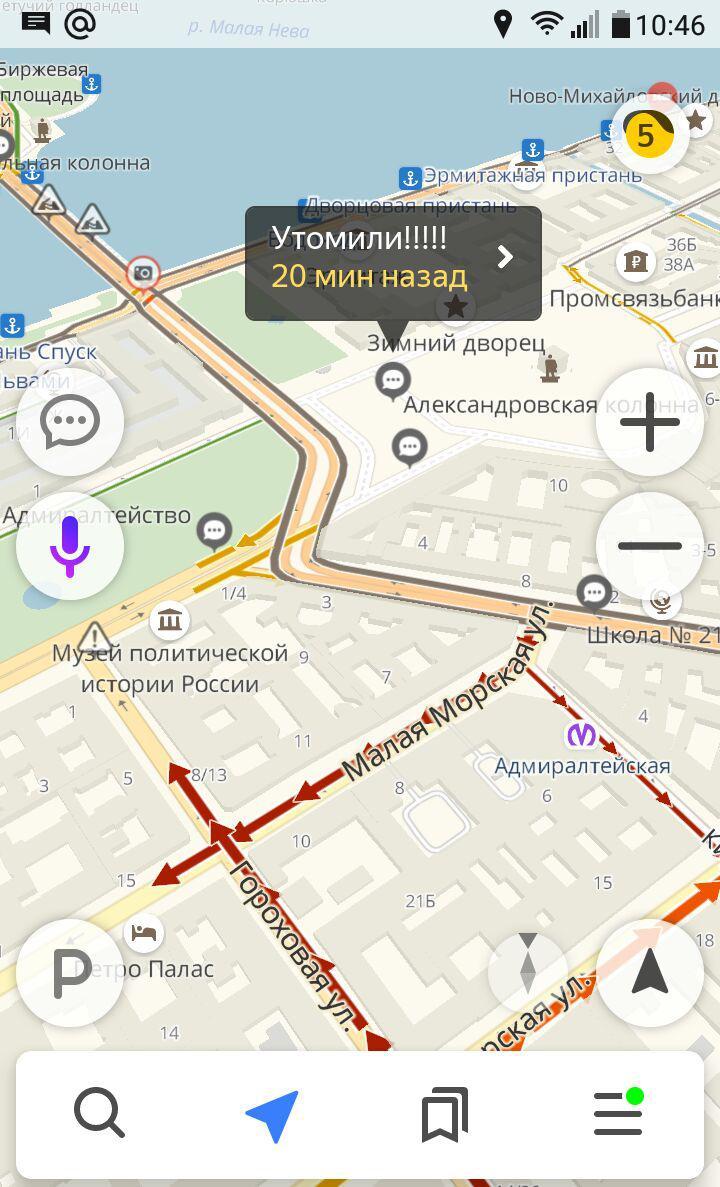Open the traffic level 5 indicator
The height and width of the screenshot is (1187, 720).
648,134
